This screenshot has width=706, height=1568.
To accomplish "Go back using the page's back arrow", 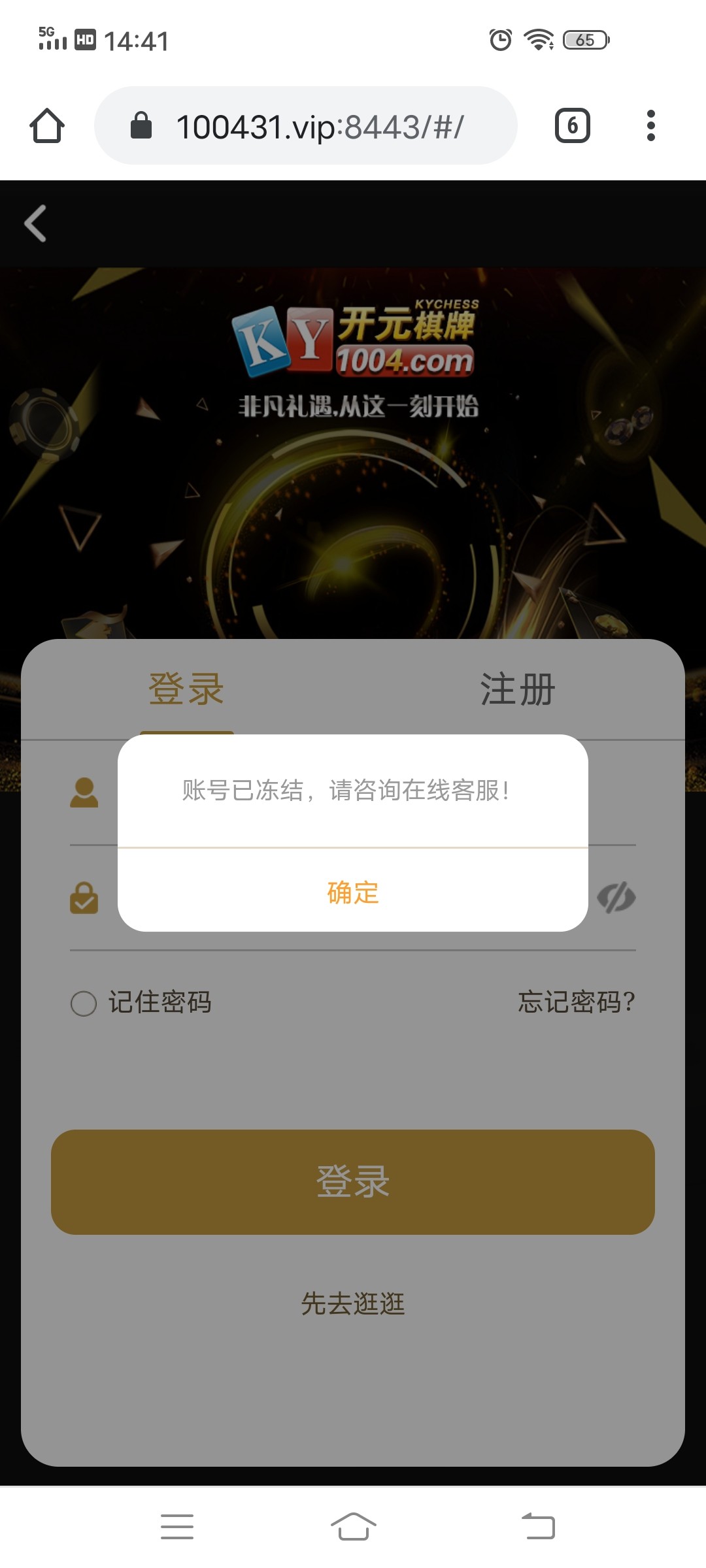I will point(36,223).
